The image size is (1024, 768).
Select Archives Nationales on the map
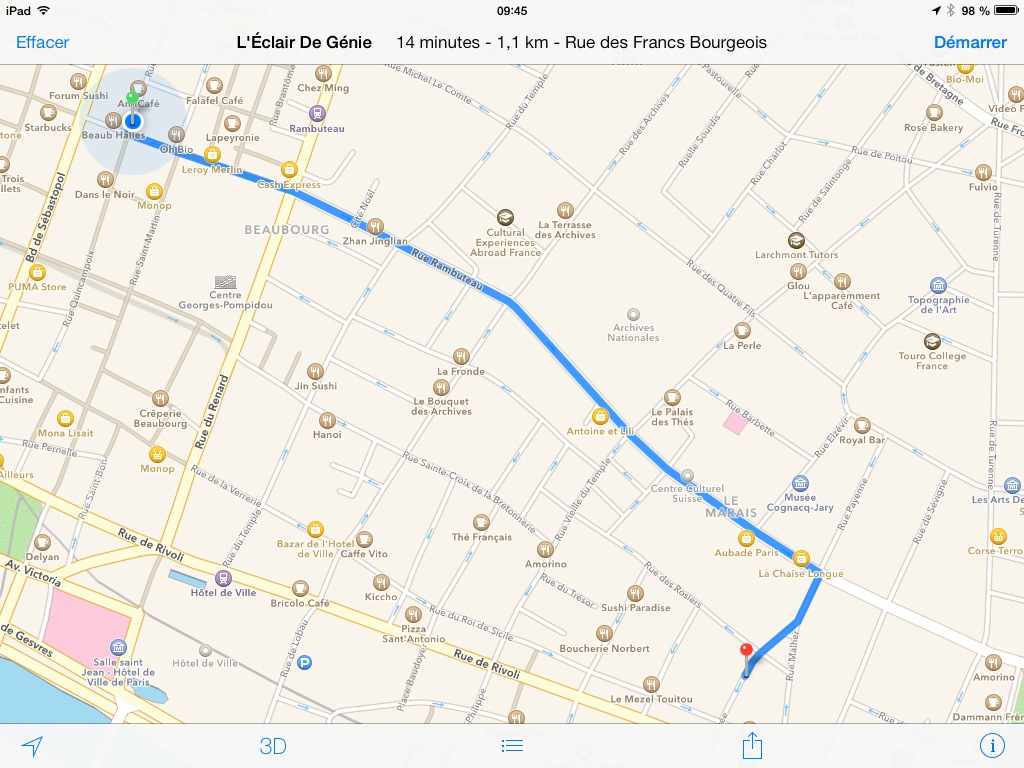(x=633, y=314)
